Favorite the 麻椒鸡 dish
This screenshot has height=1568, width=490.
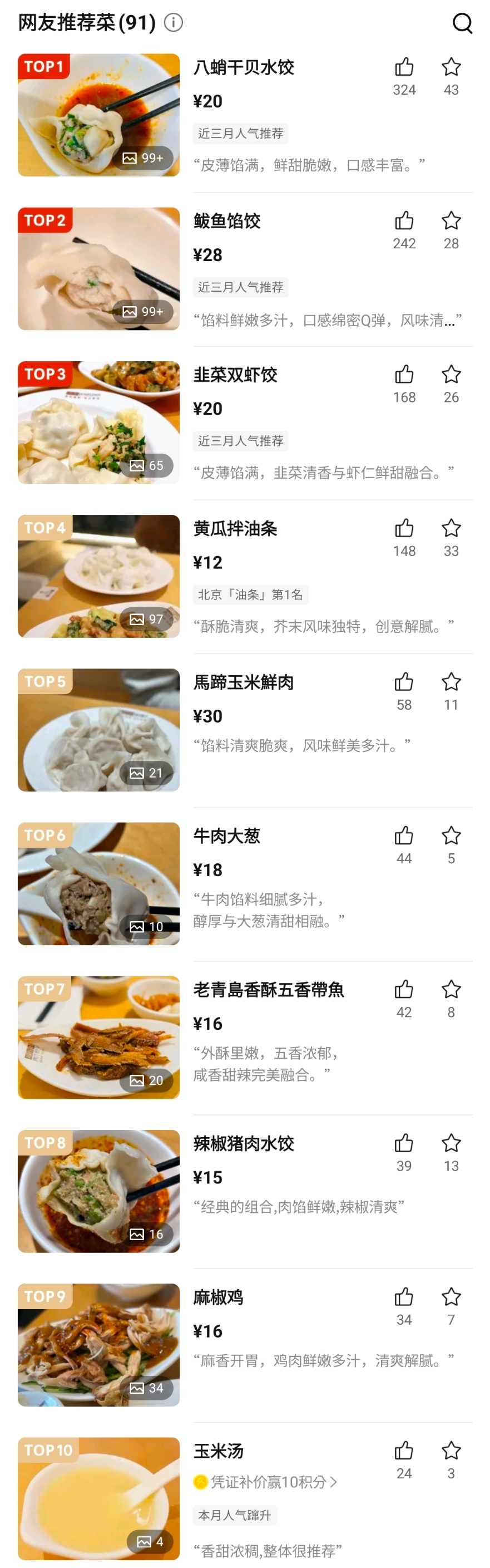click(451, 1297)
